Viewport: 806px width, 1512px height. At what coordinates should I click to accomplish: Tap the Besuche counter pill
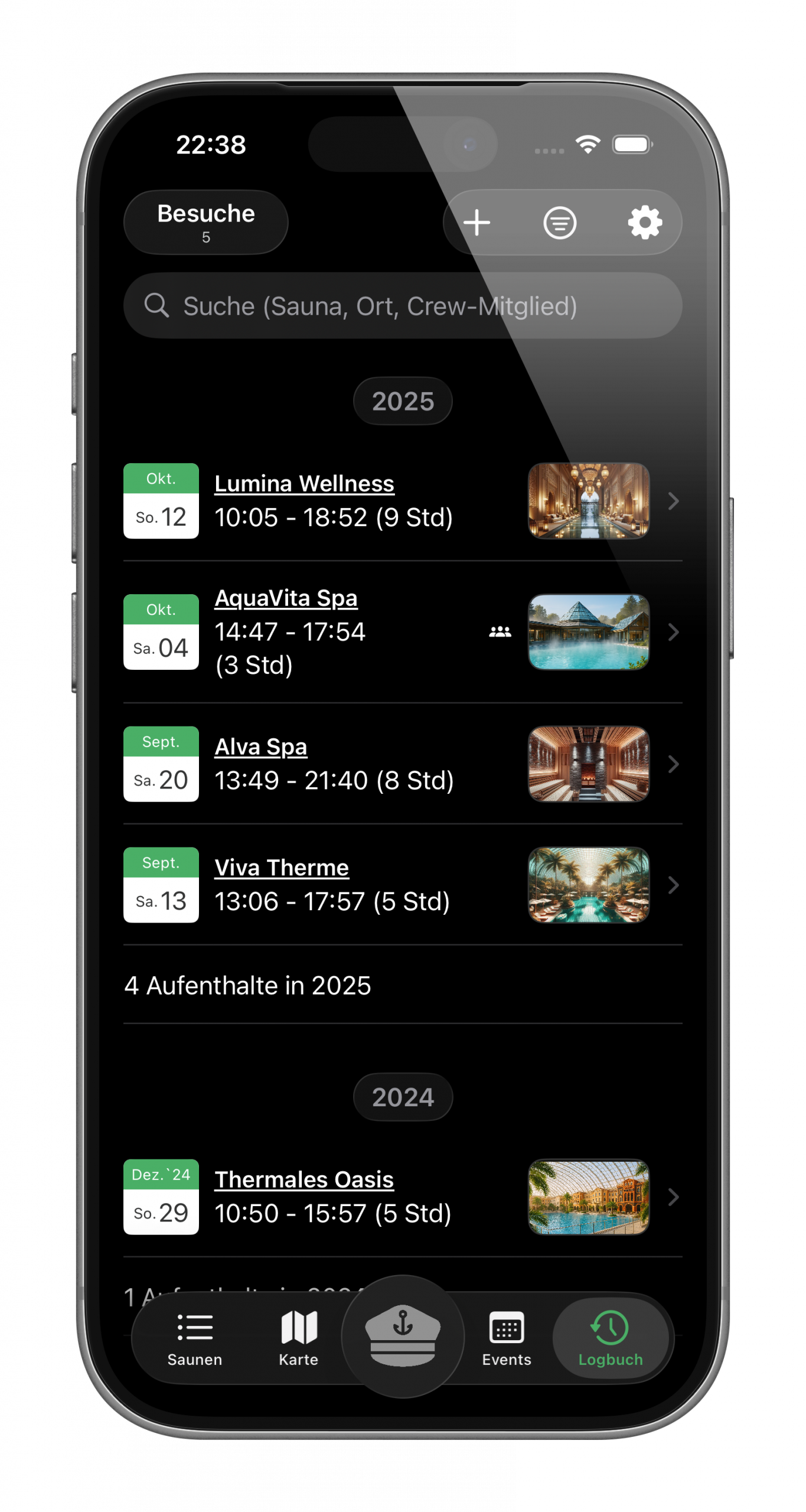click(205, 222)
